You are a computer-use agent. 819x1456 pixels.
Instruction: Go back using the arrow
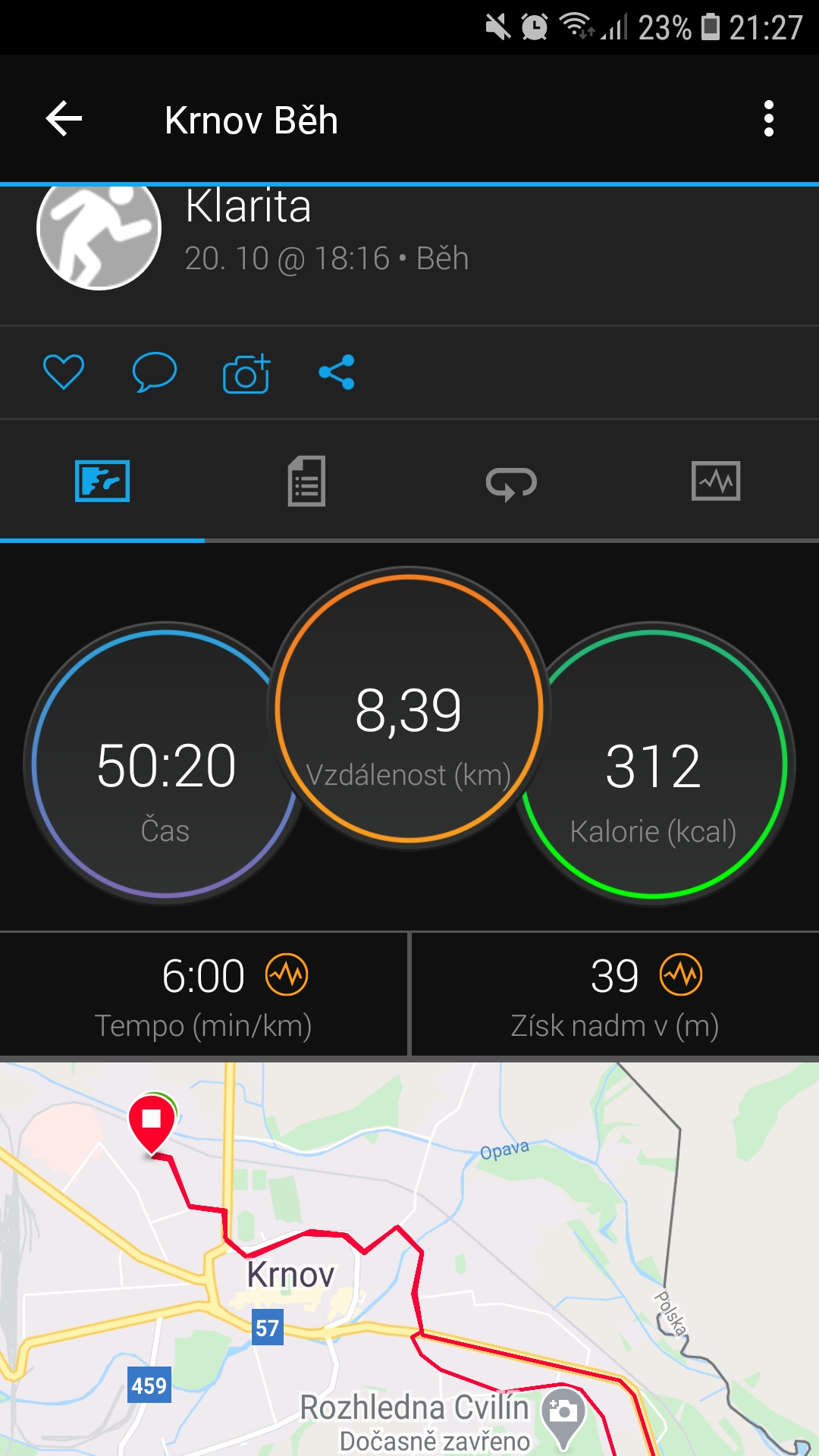point(64,119)
